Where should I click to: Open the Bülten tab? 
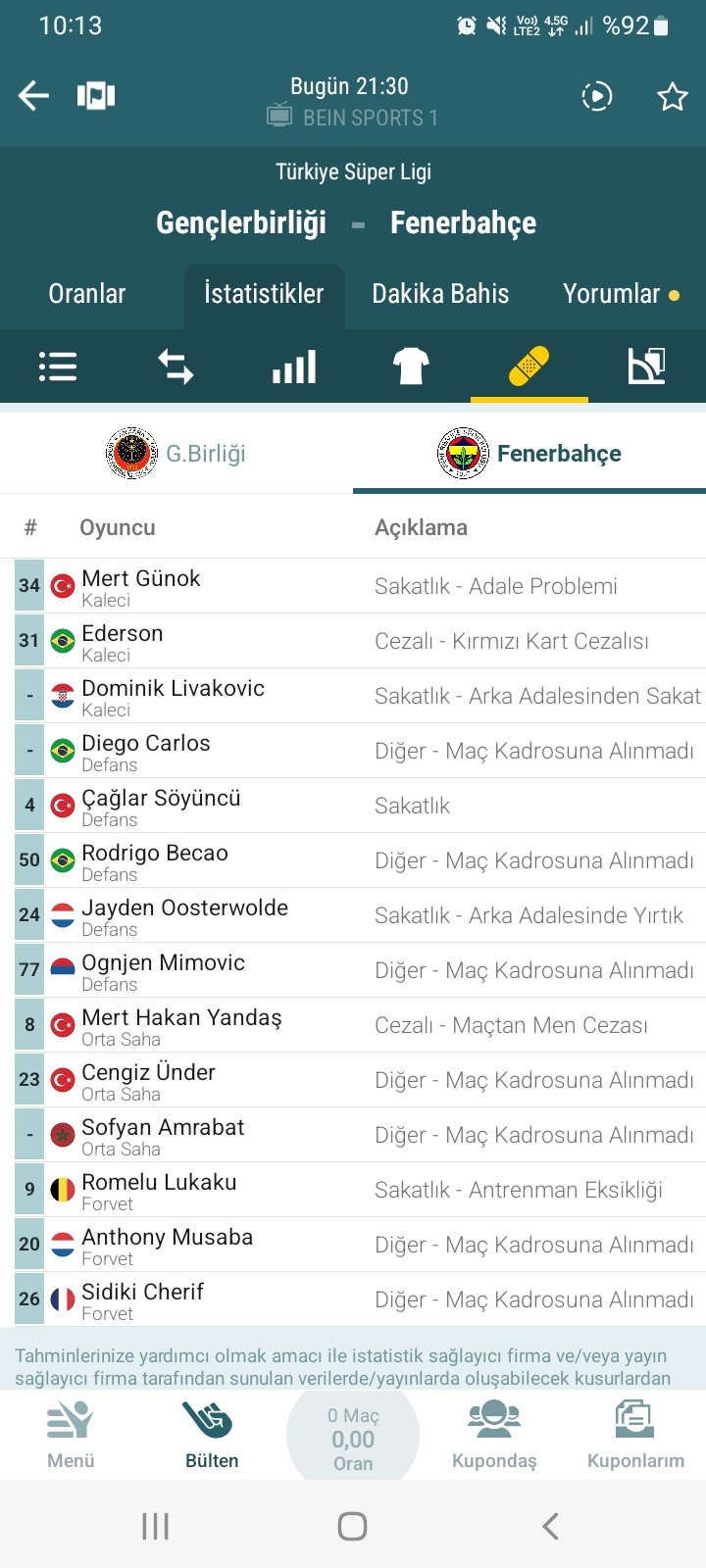(x=212, y=1435)
